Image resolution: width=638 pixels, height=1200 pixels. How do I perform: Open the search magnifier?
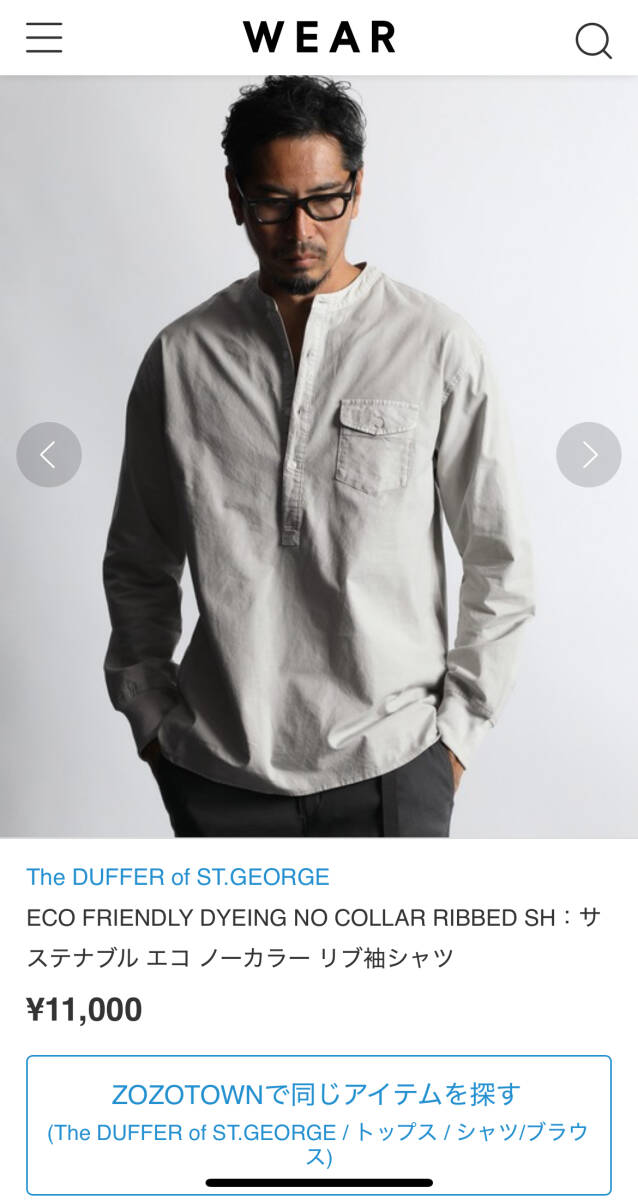593,40
